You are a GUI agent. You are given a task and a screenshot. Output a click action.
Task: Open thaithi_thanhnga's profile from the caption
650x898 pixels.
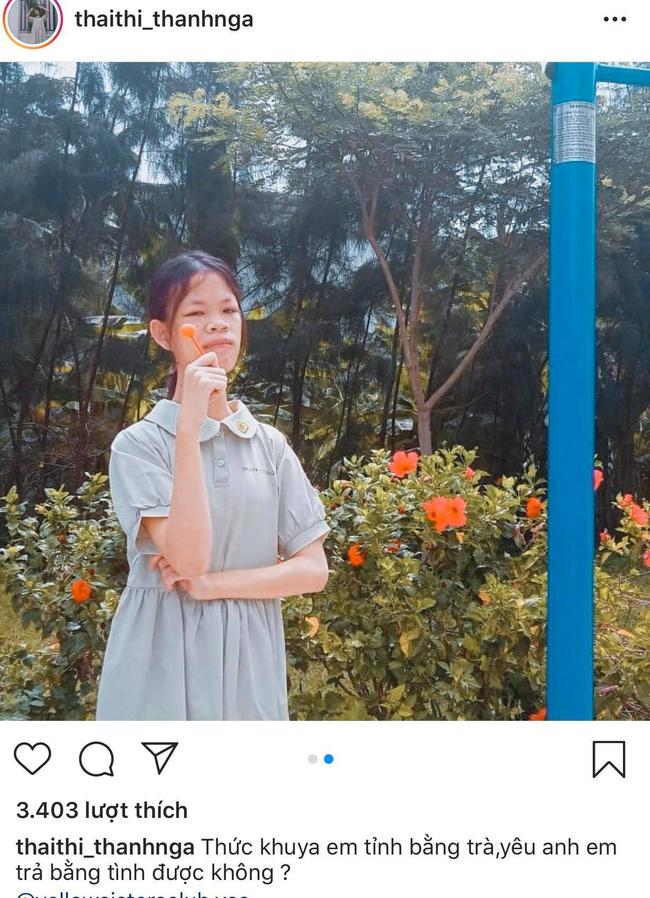(104, 848)
